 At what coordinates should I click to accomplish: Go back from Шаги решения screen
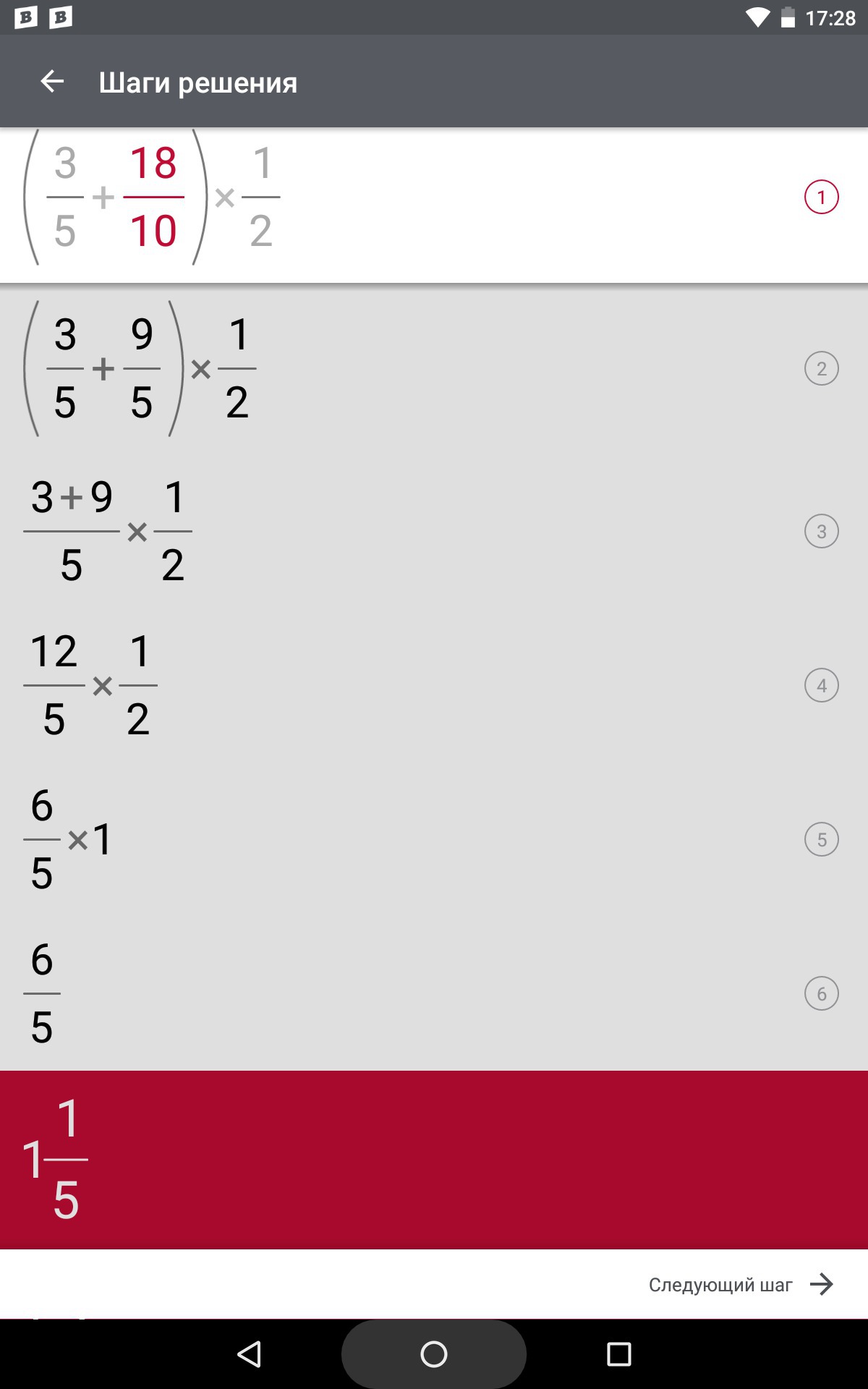tap(52, 82)
